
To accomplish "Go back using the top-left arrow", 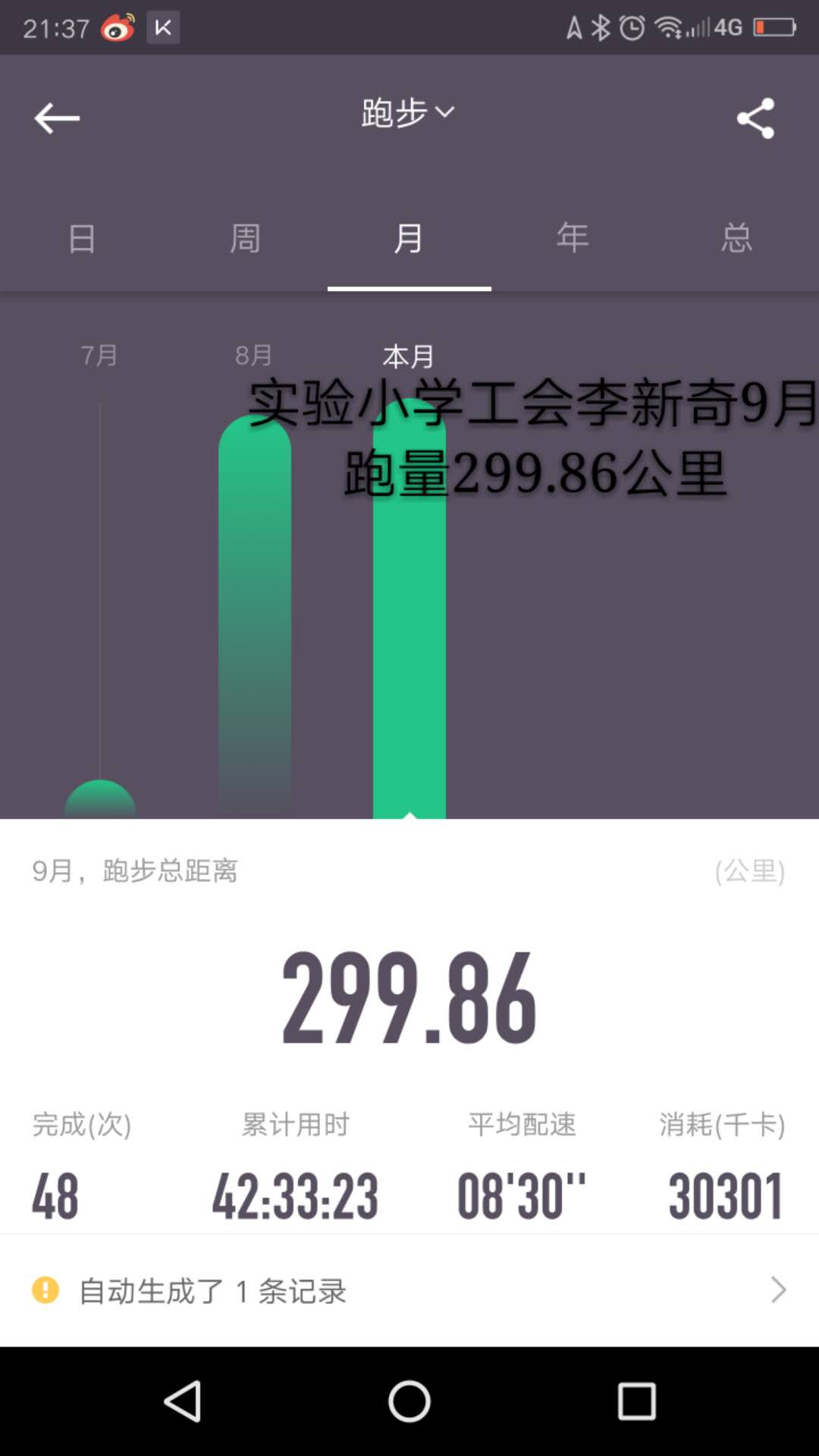I will tap(57, 118).
